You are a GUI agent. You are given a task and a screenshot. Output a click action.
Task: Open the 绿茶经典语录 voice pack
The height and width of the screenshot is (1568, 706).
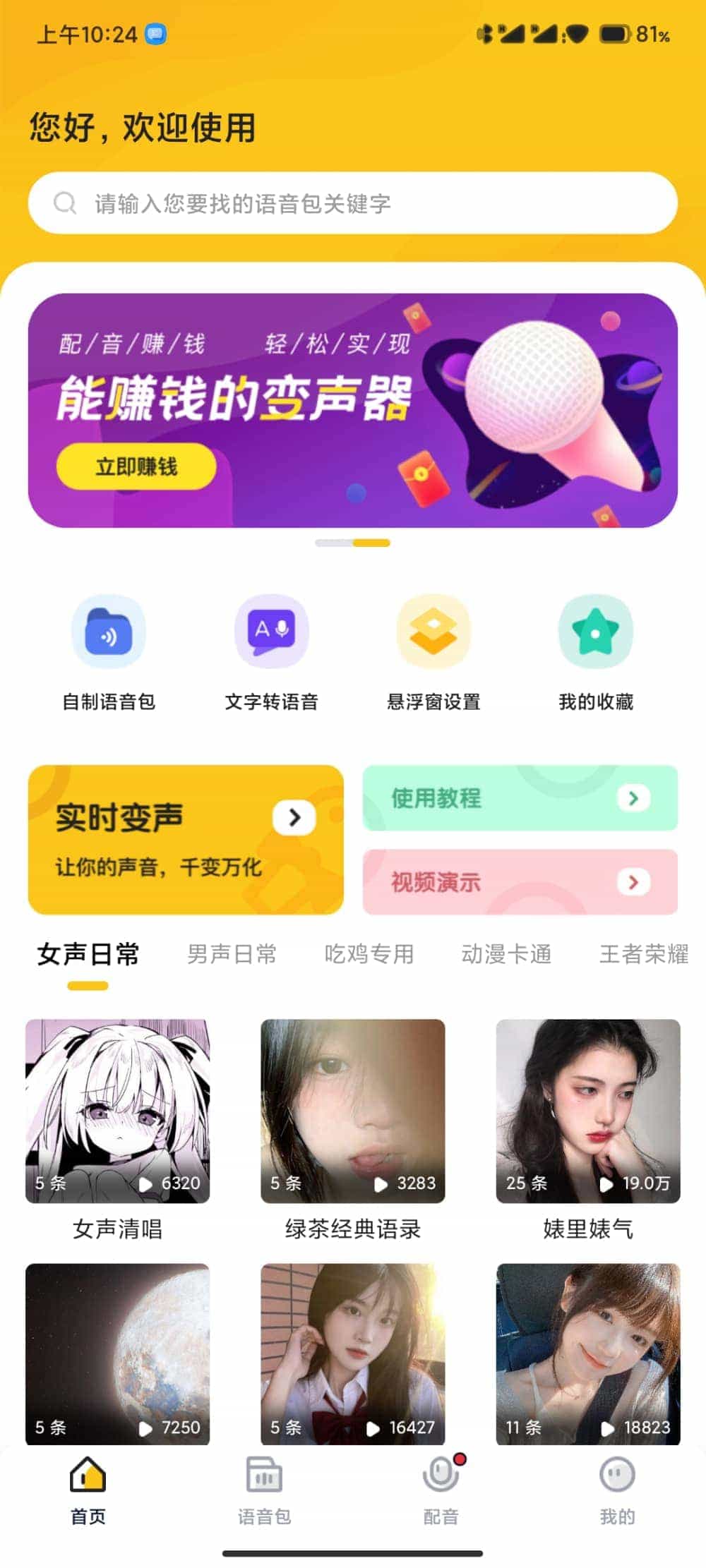[353, 1111]
